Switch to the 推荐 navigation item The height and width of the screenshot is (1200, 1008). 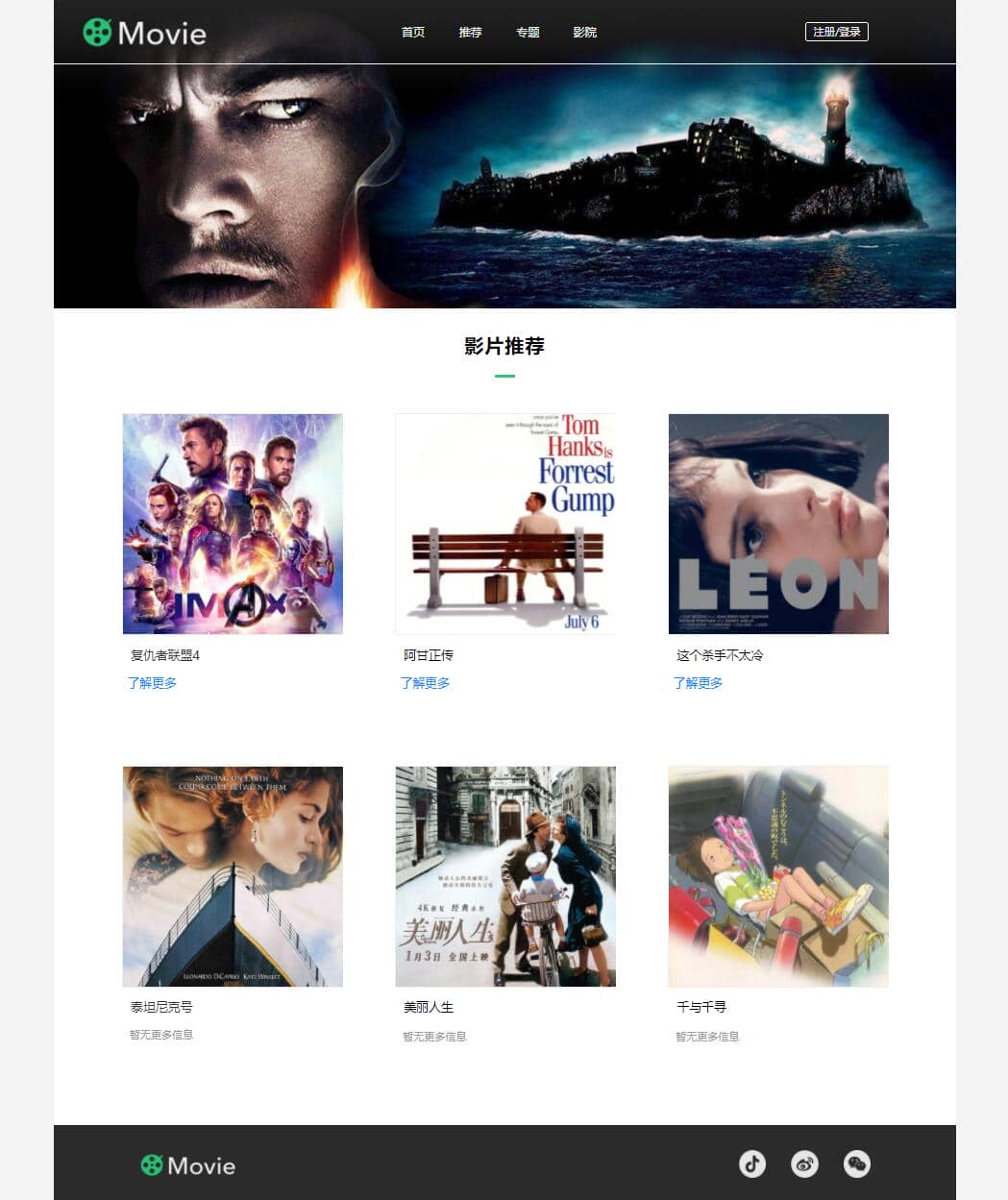[470, 32]
